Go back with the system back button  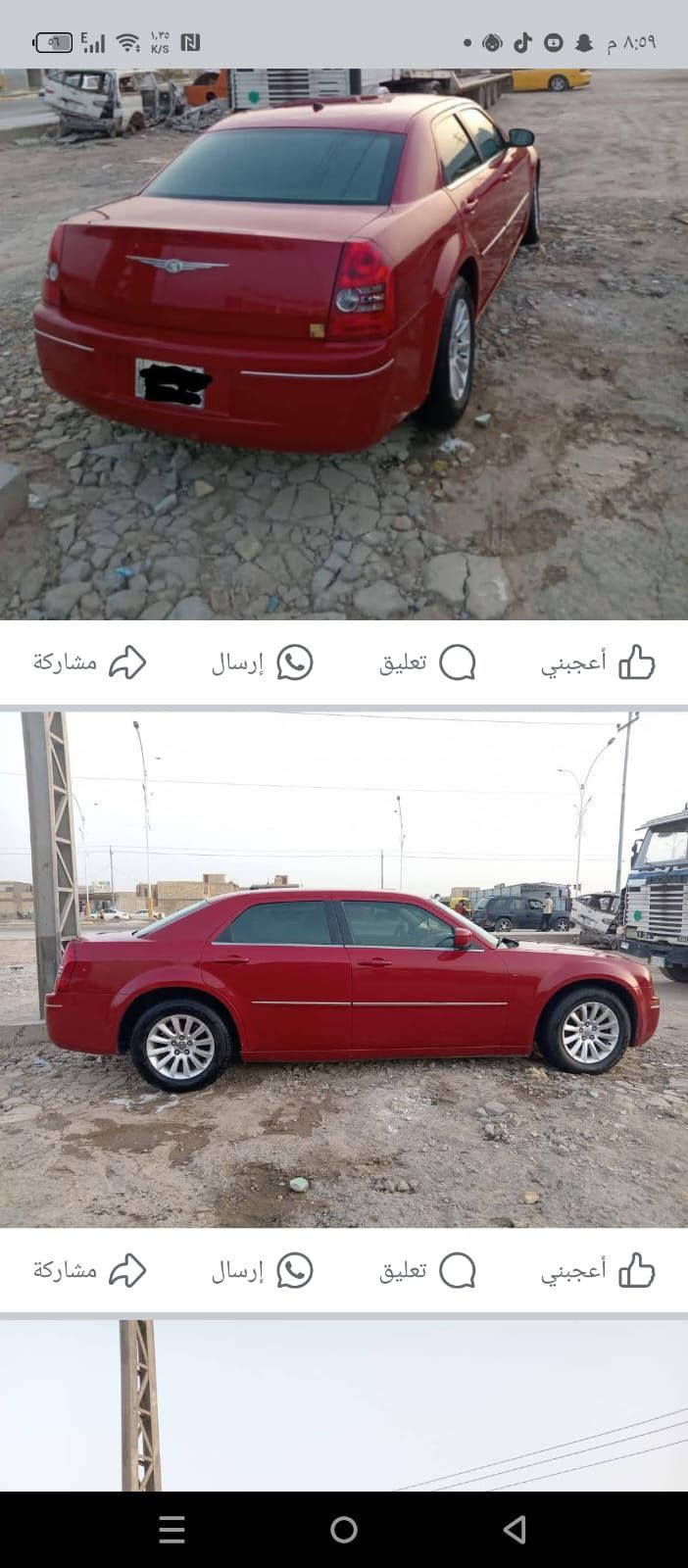pos(515,1529)
